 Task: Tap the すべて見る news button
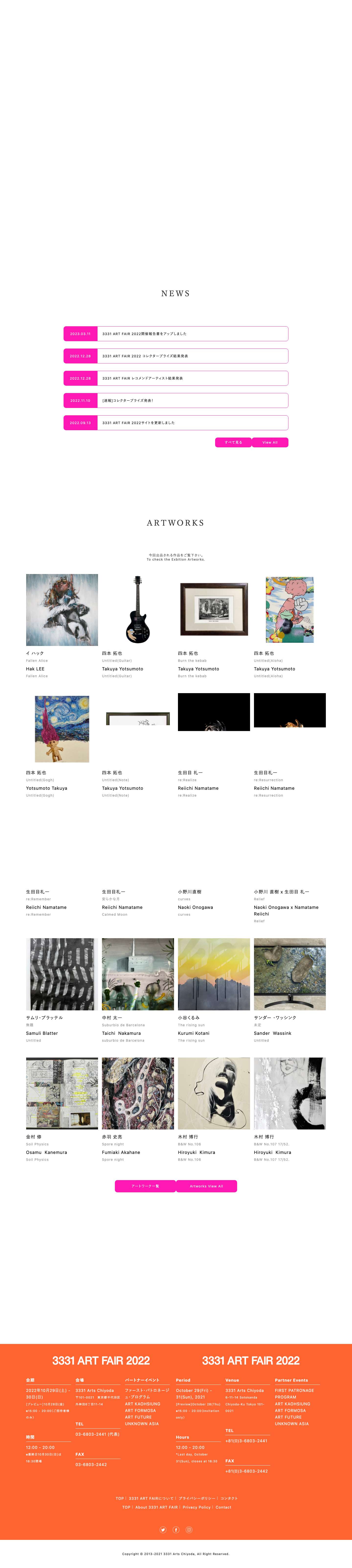233,442
